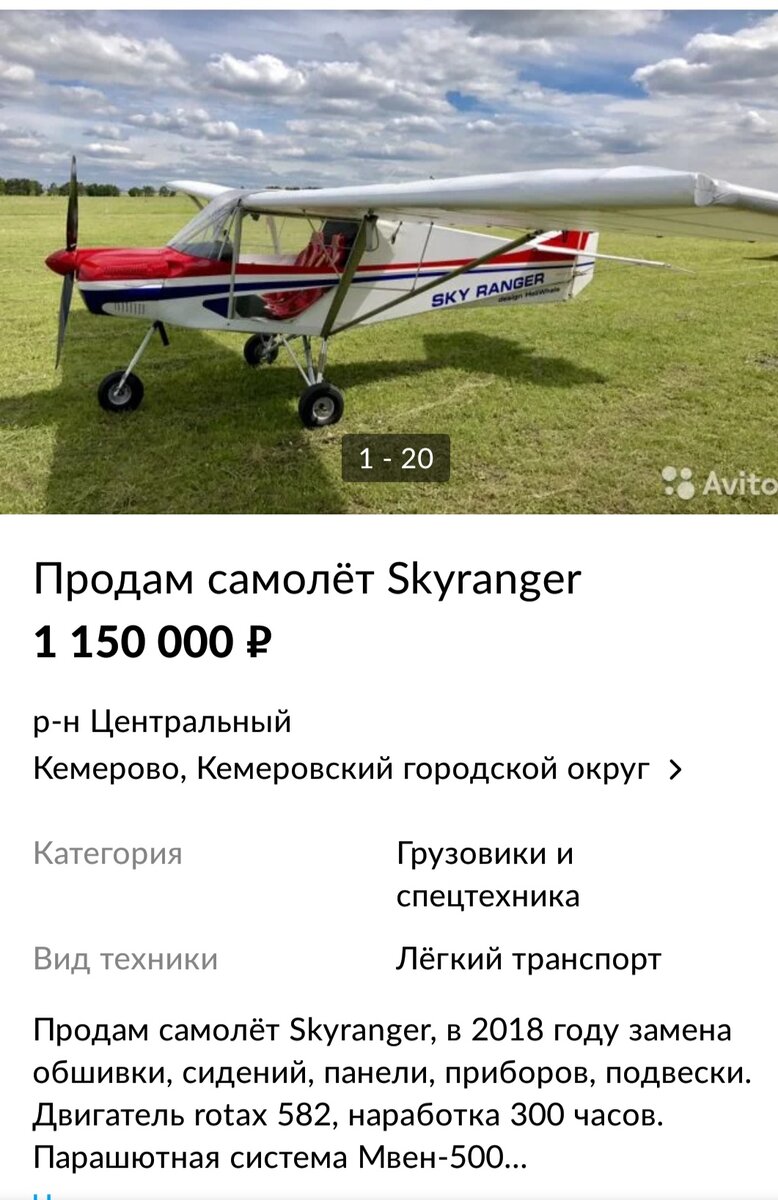Viewport: 778px width, 1200px height.
Task: Open photo gallery via the "1 - 20" counter
Action: [395, 460]
